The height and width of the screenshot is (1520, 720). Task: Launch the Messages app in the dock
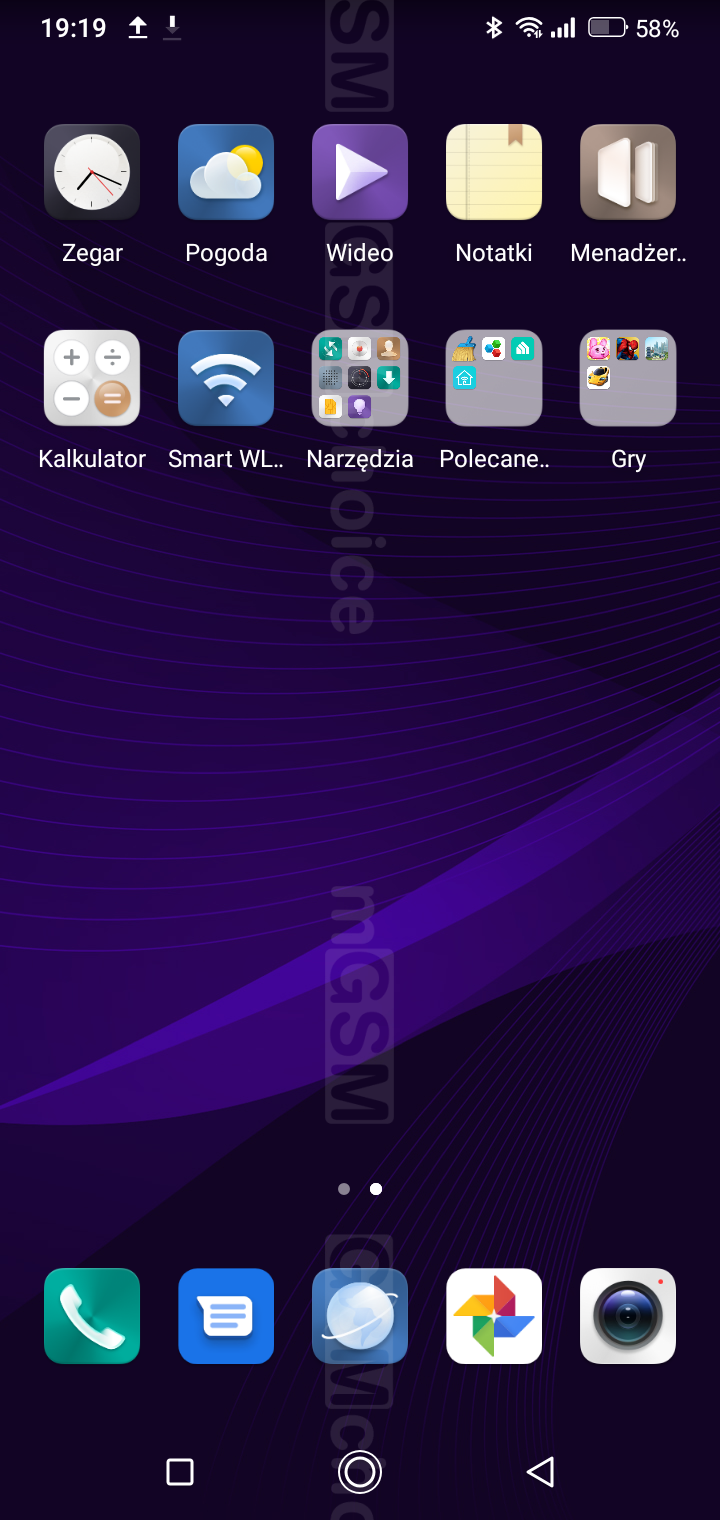pos(226,1316)
